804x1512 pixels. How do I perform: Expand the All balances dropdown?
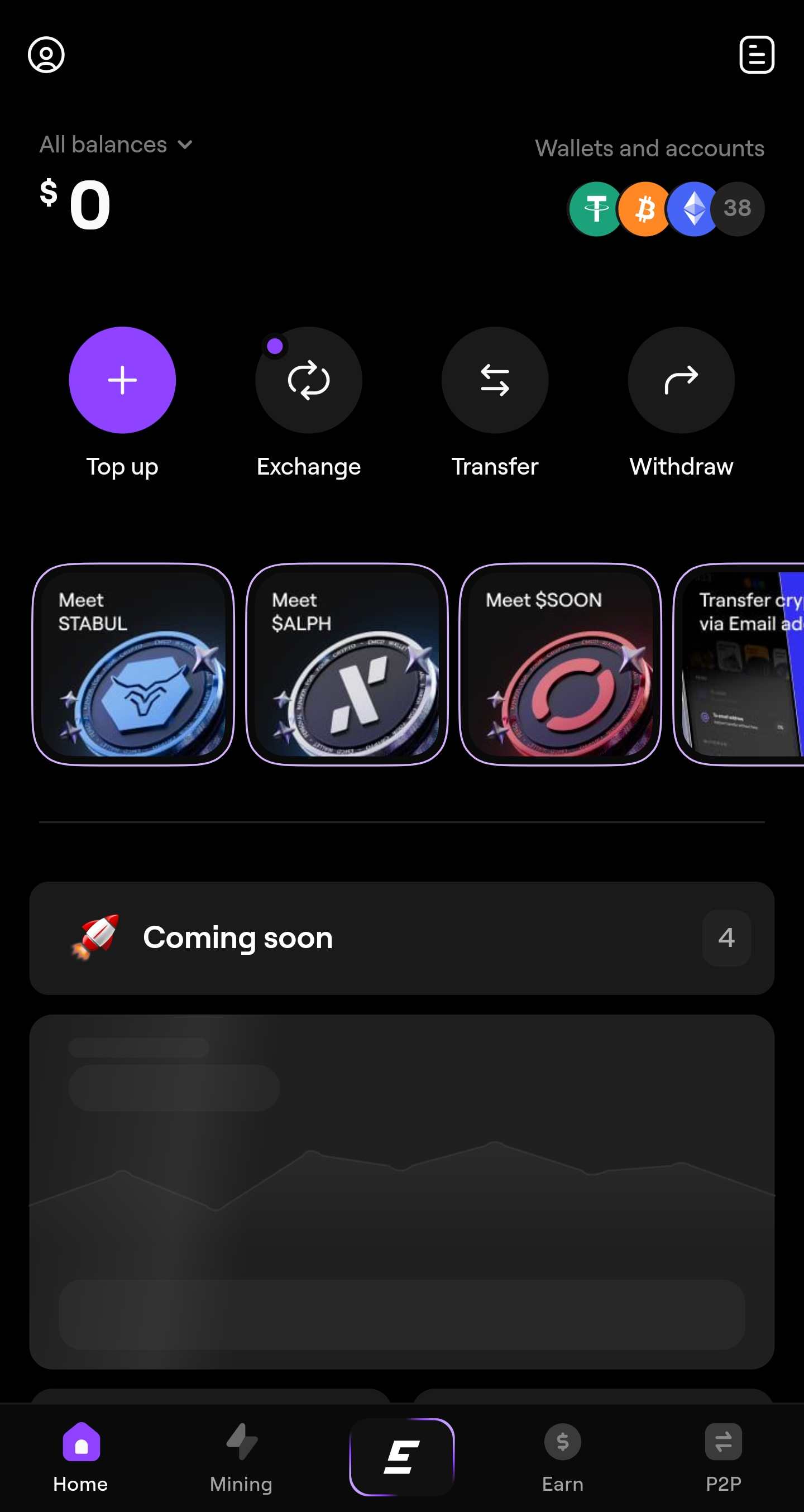(116, 145)
